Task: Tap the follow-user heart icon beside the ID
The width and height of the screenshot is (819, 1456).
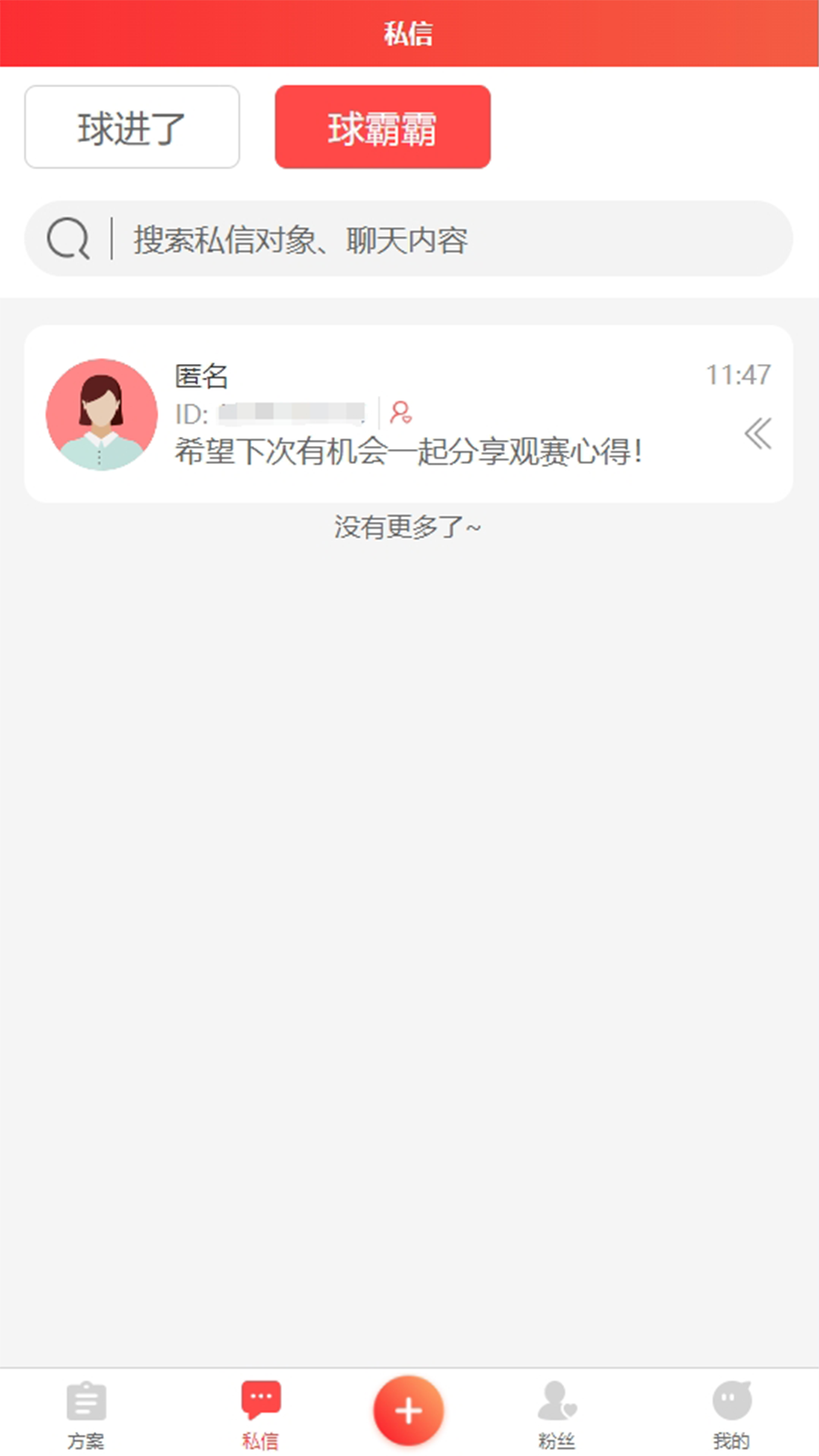Action: pyautogui.click(x=400, y=414)
